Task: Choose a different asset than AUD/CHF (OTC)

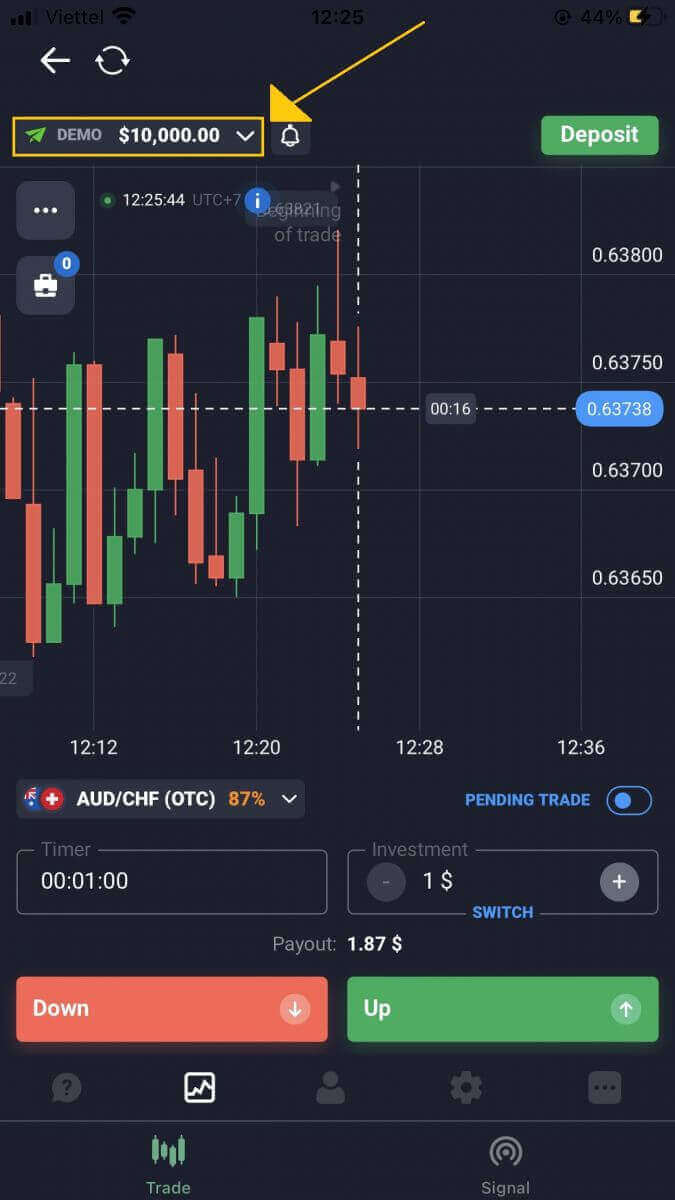Action: pyautogui.click(x=160, y=799)
